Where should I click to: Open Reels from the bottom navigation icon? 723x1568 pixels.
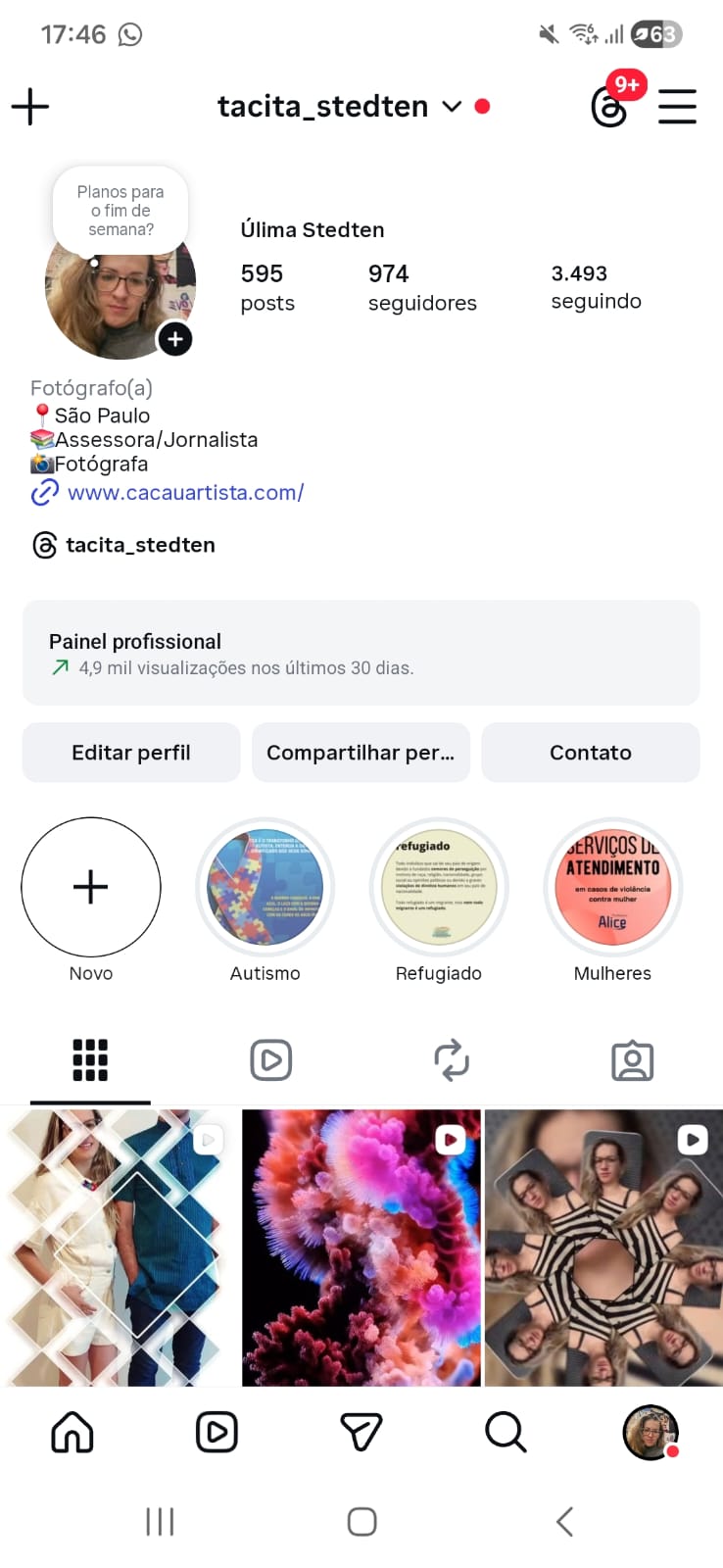217,1432
